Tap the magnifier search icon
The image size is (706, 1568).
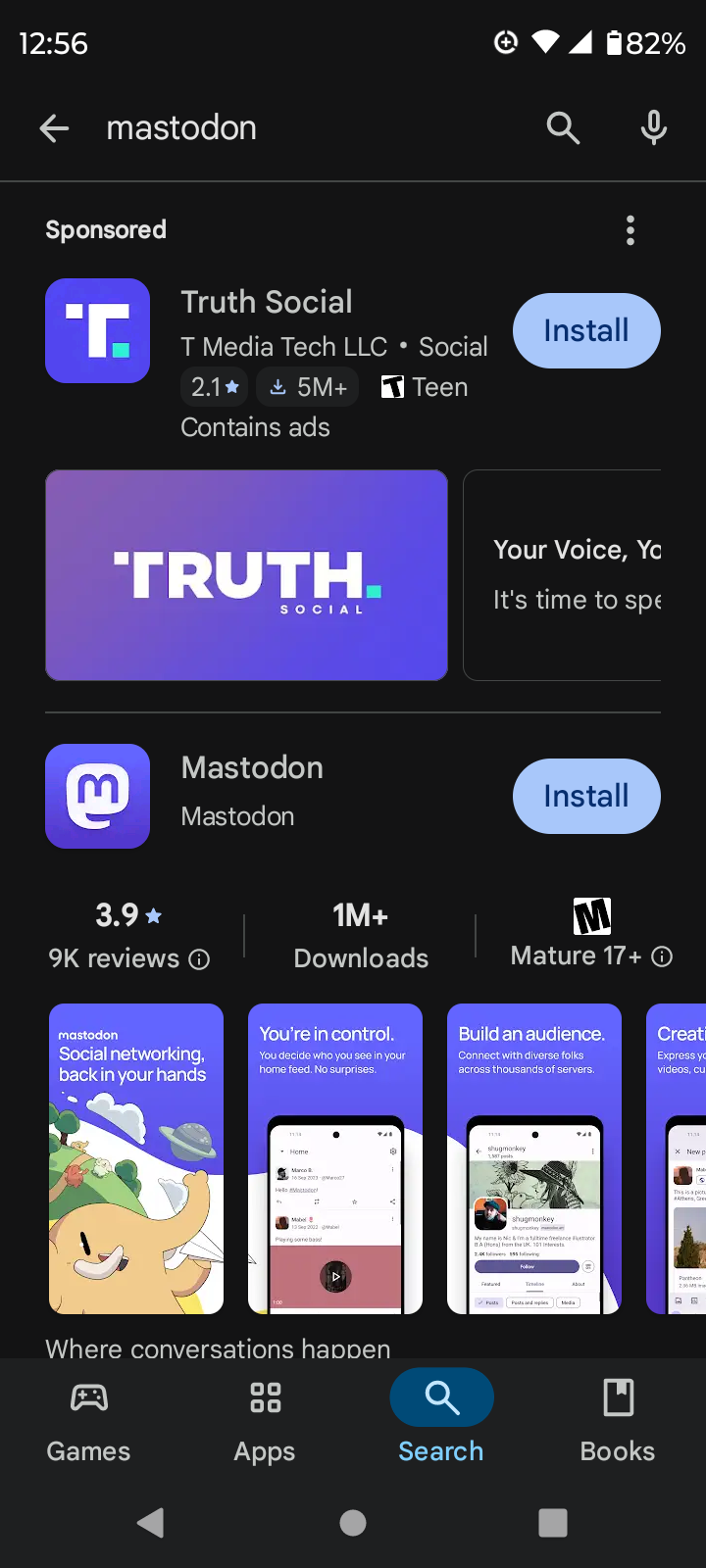(x=563, y=128)
